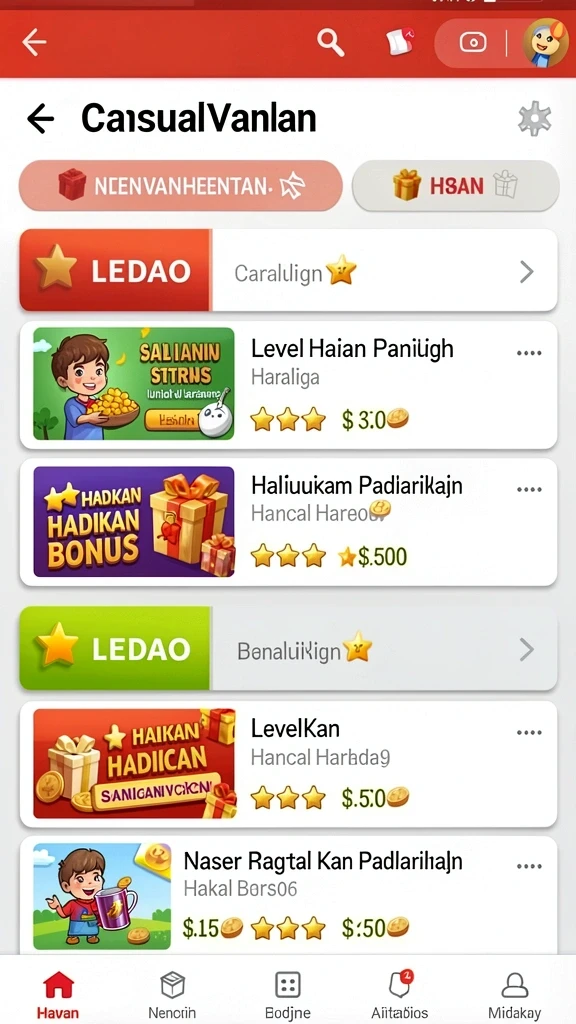Screen dimensions: 576x1024
Task: Tap the camera icon in the top bar
Action: [x=473, y=43]
